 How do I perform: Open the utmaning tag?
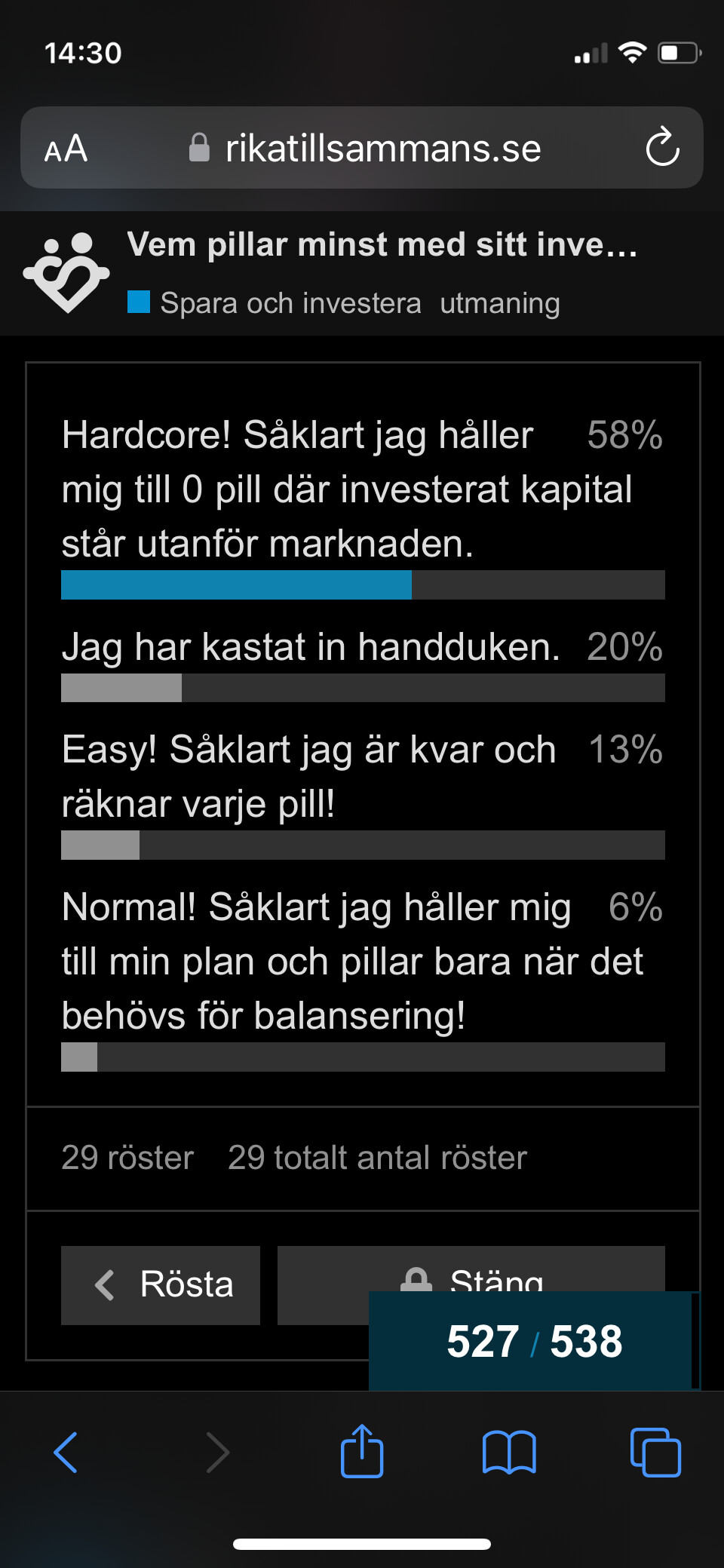click(499, 303)
